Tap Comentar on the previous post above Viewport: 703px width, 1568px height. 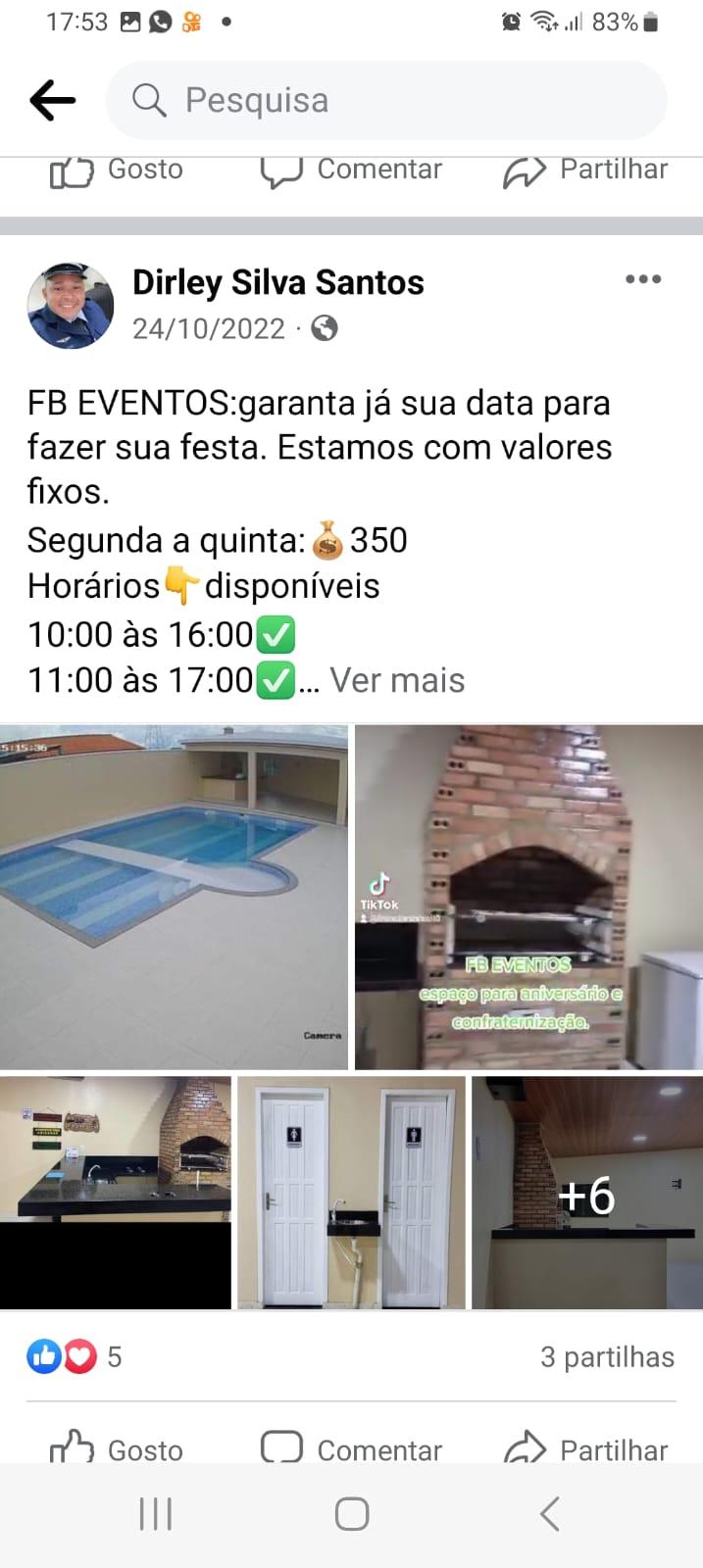coord(351,171)
